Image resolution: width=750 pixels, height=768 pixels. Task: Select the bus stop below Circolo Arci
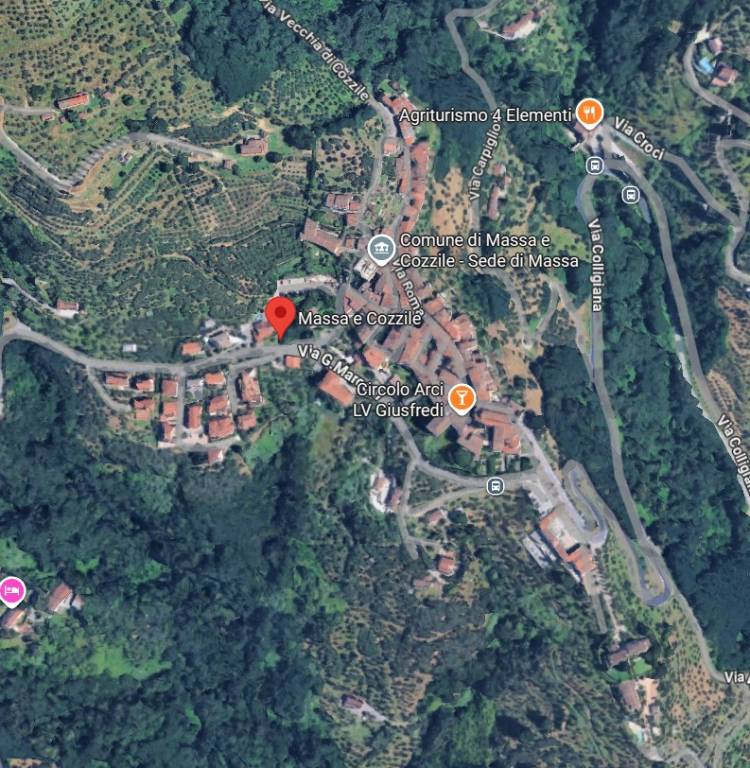click(x=494, y=486)
